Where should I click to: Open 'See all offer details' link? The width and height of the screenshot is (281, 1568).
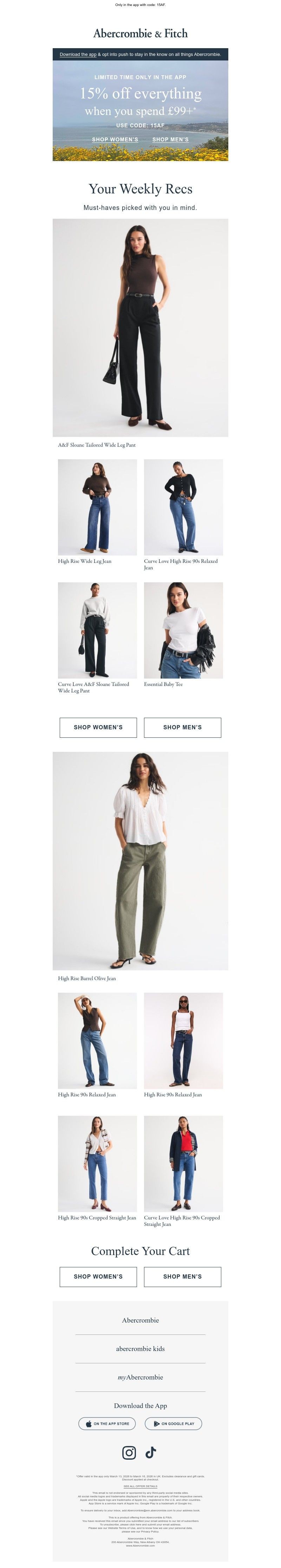click(140, 1486)
